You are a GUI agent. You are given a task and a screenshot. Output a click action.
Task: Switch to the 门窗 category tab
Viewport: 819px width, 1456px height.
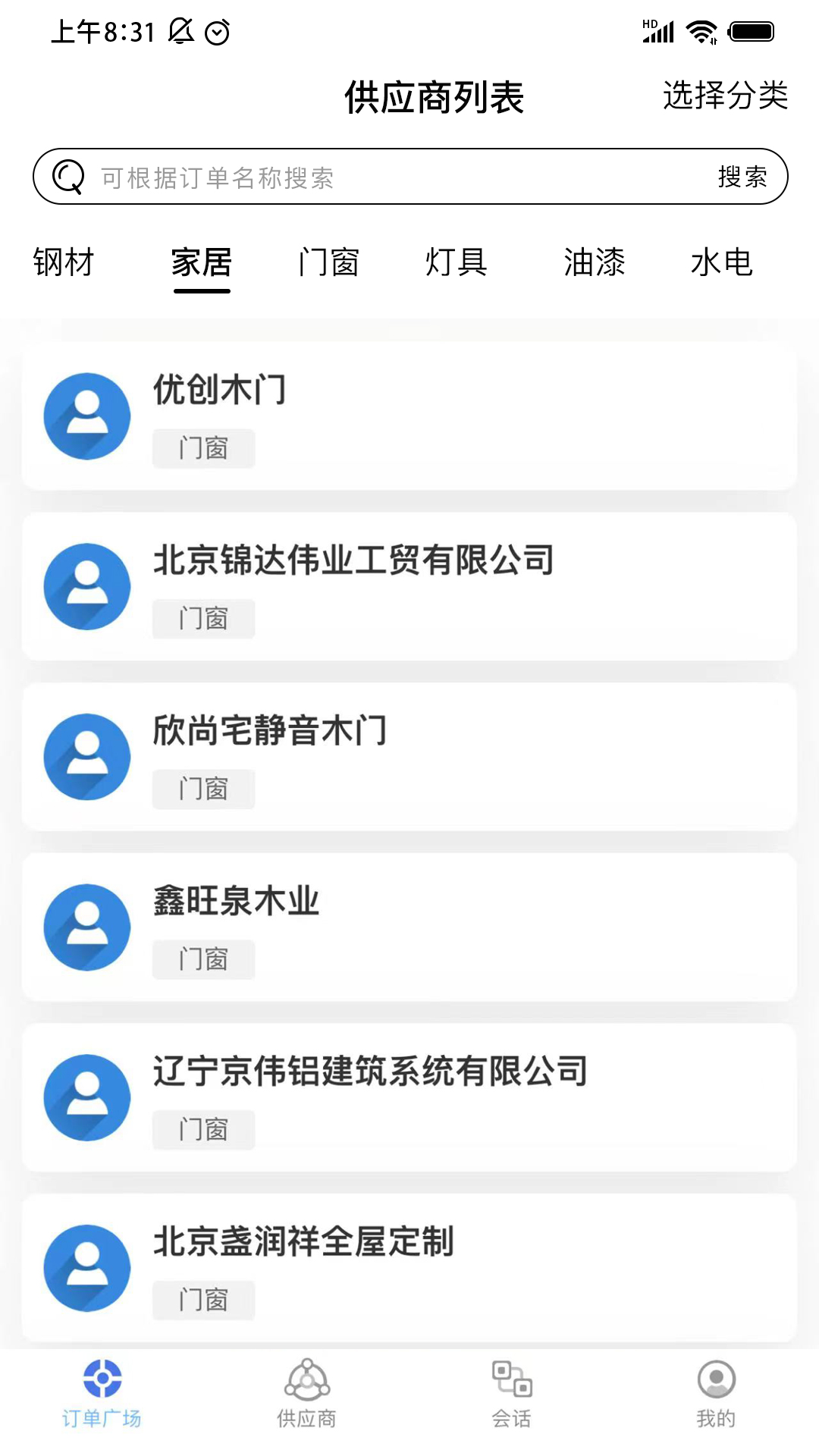click(328, 263)
